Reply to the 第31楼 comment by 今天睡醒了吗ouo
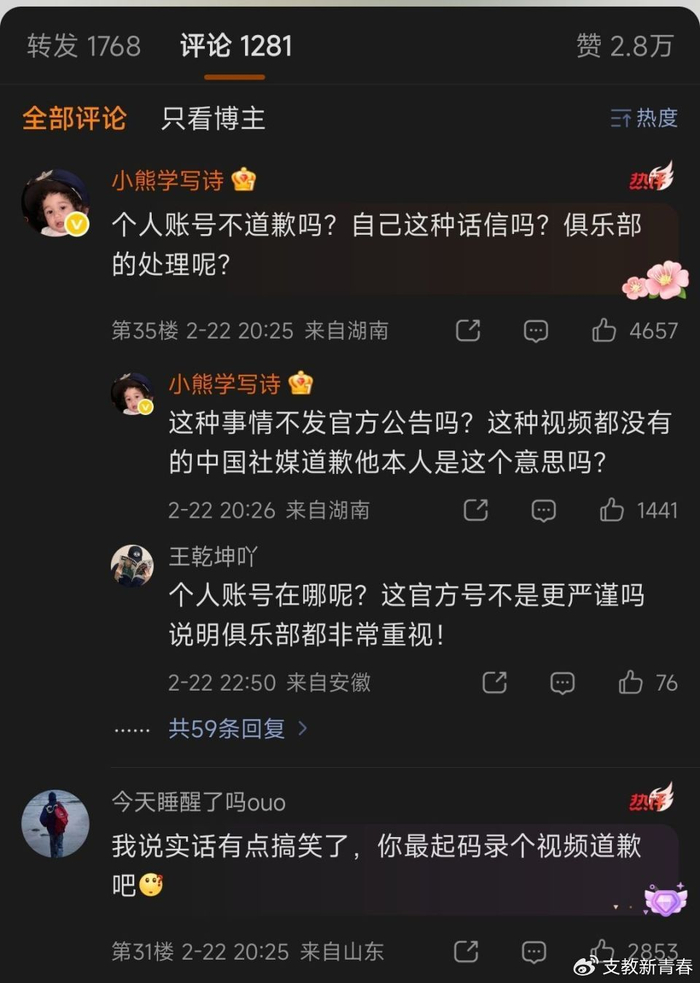This screenshot has height=983, width=700. [x=534, y=951]
